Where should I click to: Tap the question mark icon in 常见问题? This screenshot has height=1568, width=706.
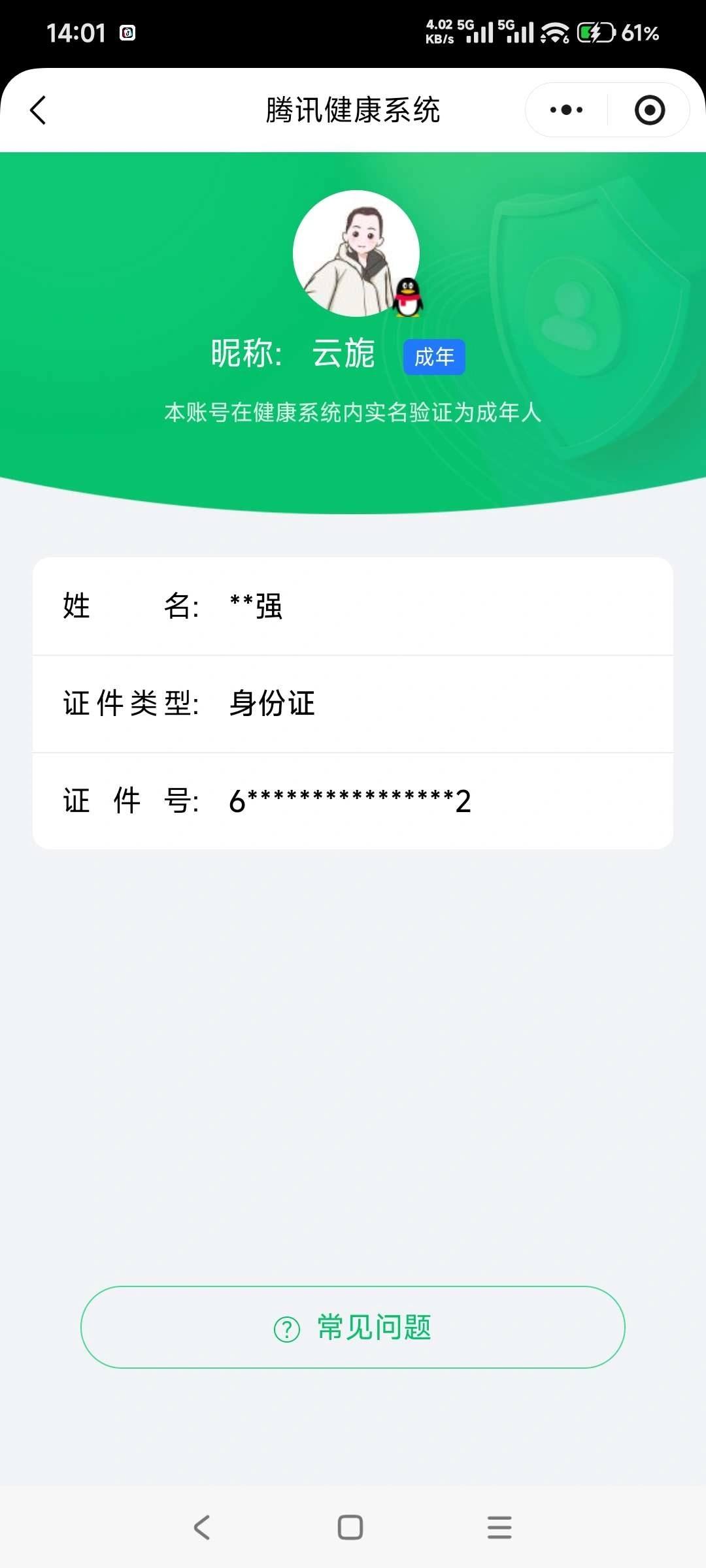[286, 1326]
